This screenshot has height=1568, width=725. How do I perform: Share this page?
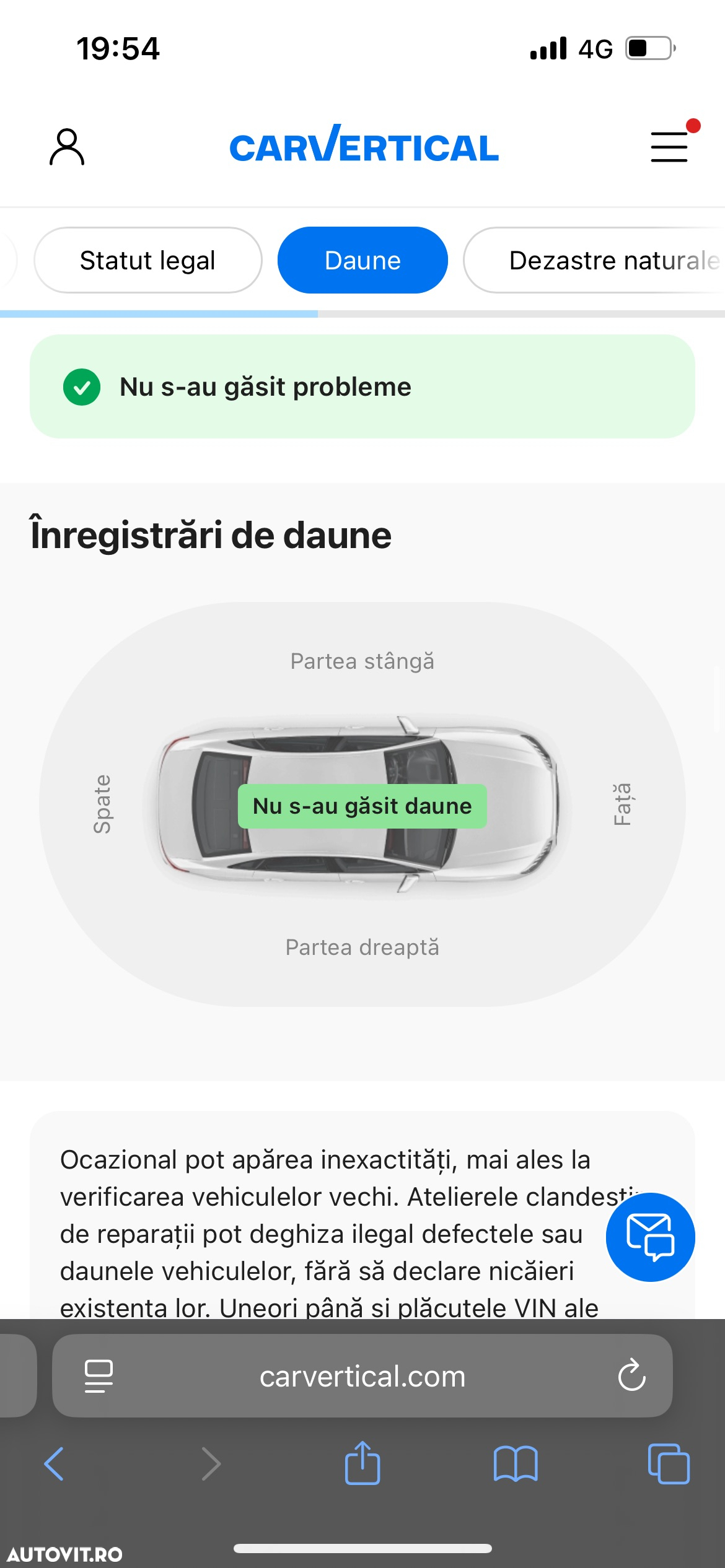point(362,1464)
